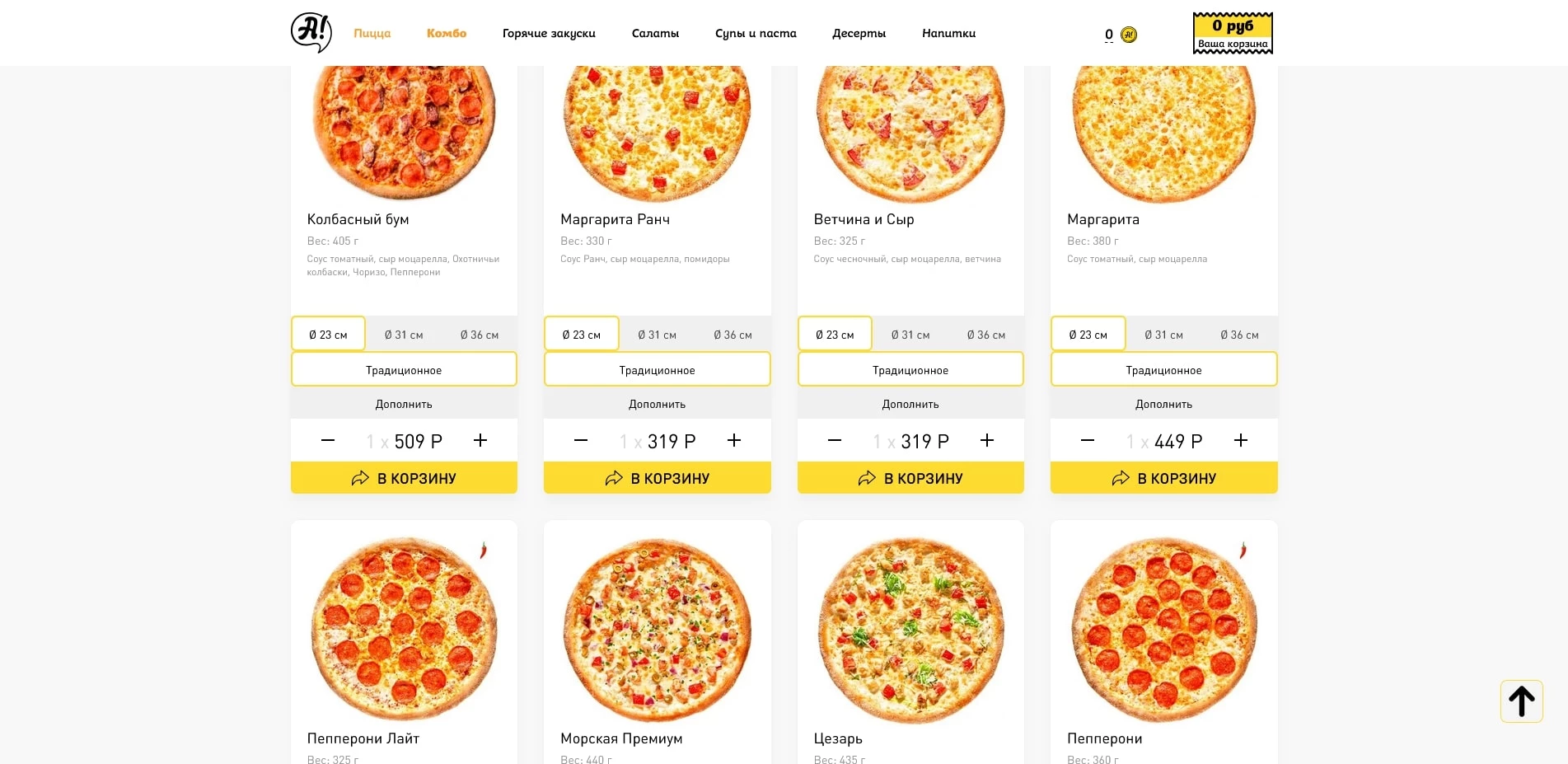Viewport: 1568px width, 764px height.
Task: Open the Комбо menu section
Action: click(x=446, y=34)
